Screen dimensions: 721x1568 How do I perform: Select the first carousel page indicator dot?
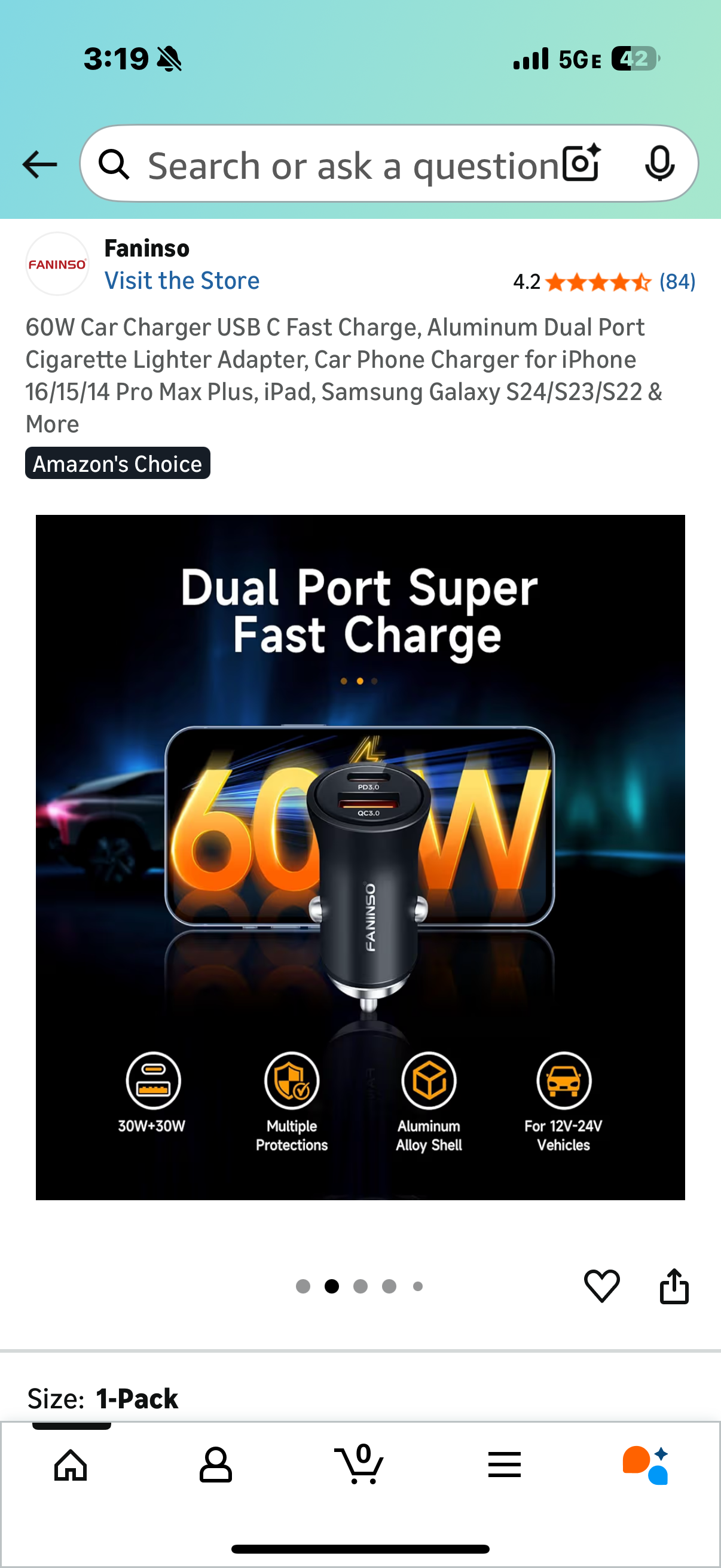(303, 1286)
